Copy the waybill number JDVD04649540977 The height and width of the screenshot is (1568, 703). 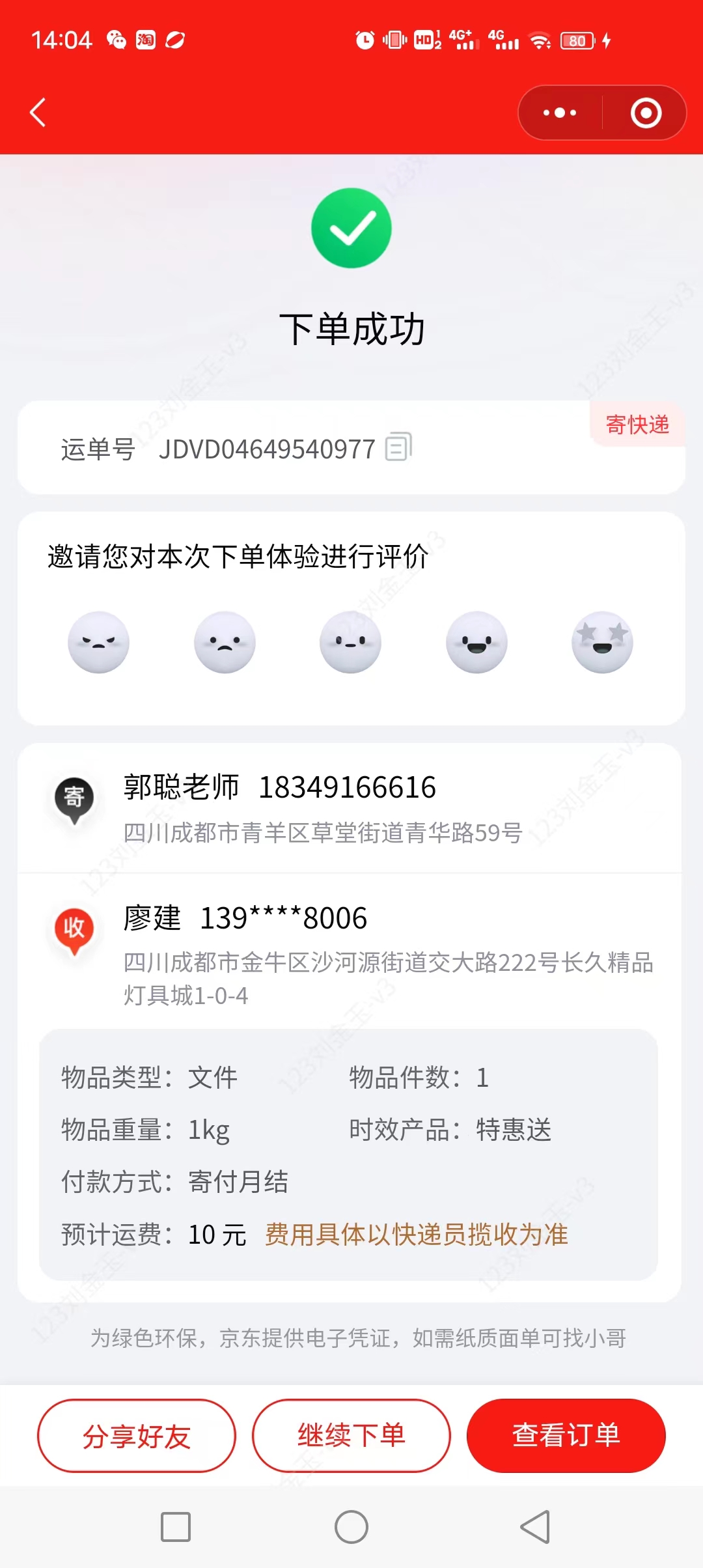tap(398, 447)
